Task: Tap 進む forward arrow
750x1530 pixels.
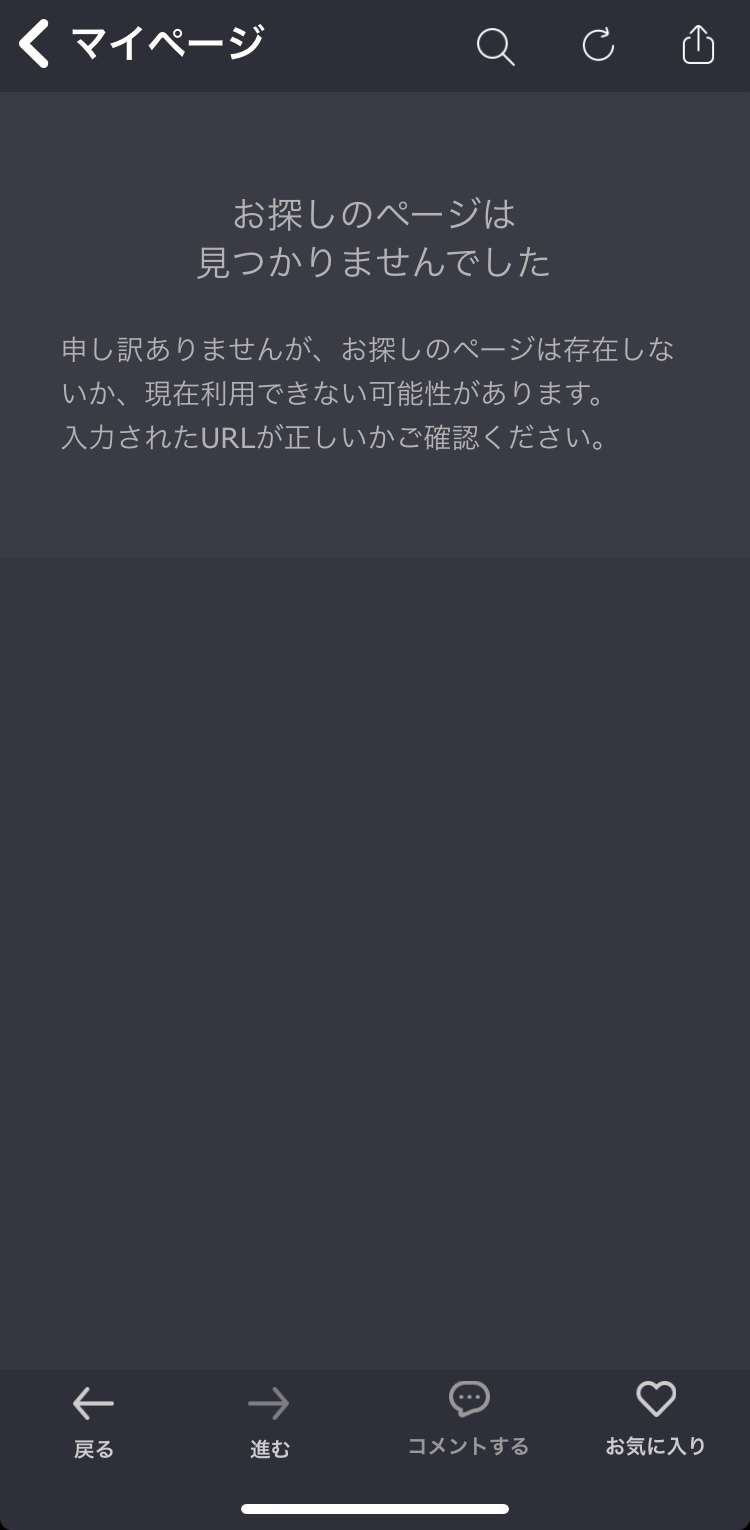Action: [269, 1421]
